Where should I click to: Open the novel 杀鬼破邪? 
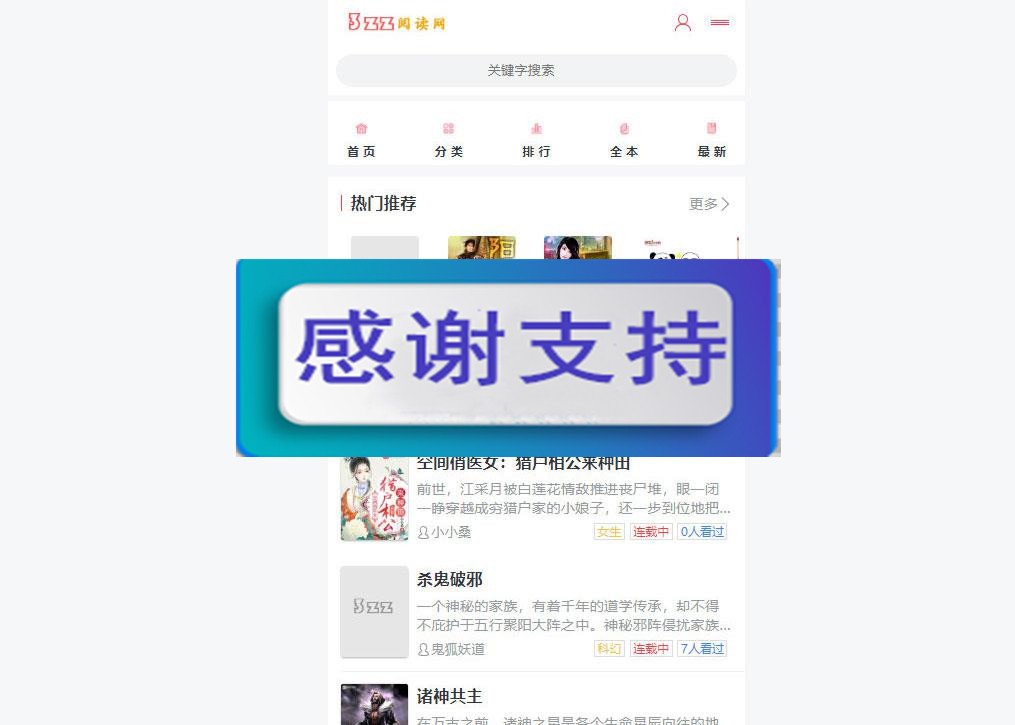450,580
